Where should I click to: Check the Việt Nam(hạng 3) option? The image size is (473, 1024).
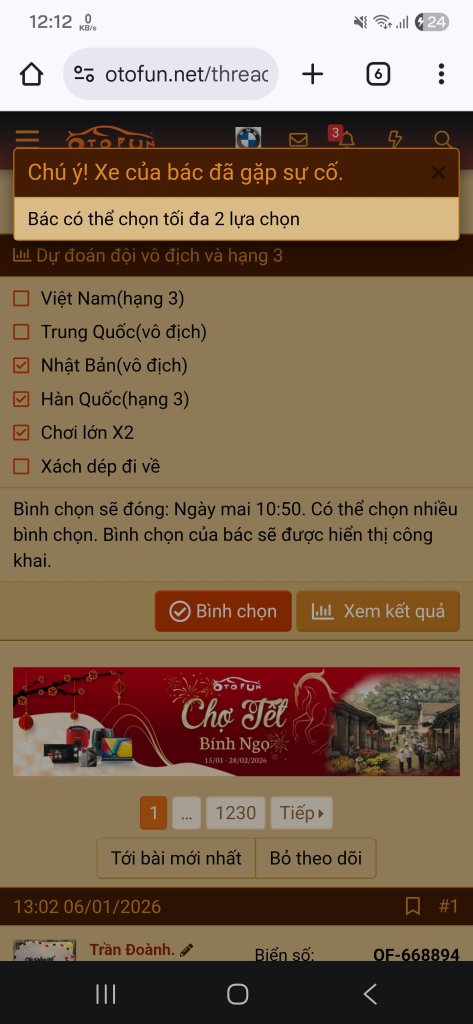pos(22,298)
